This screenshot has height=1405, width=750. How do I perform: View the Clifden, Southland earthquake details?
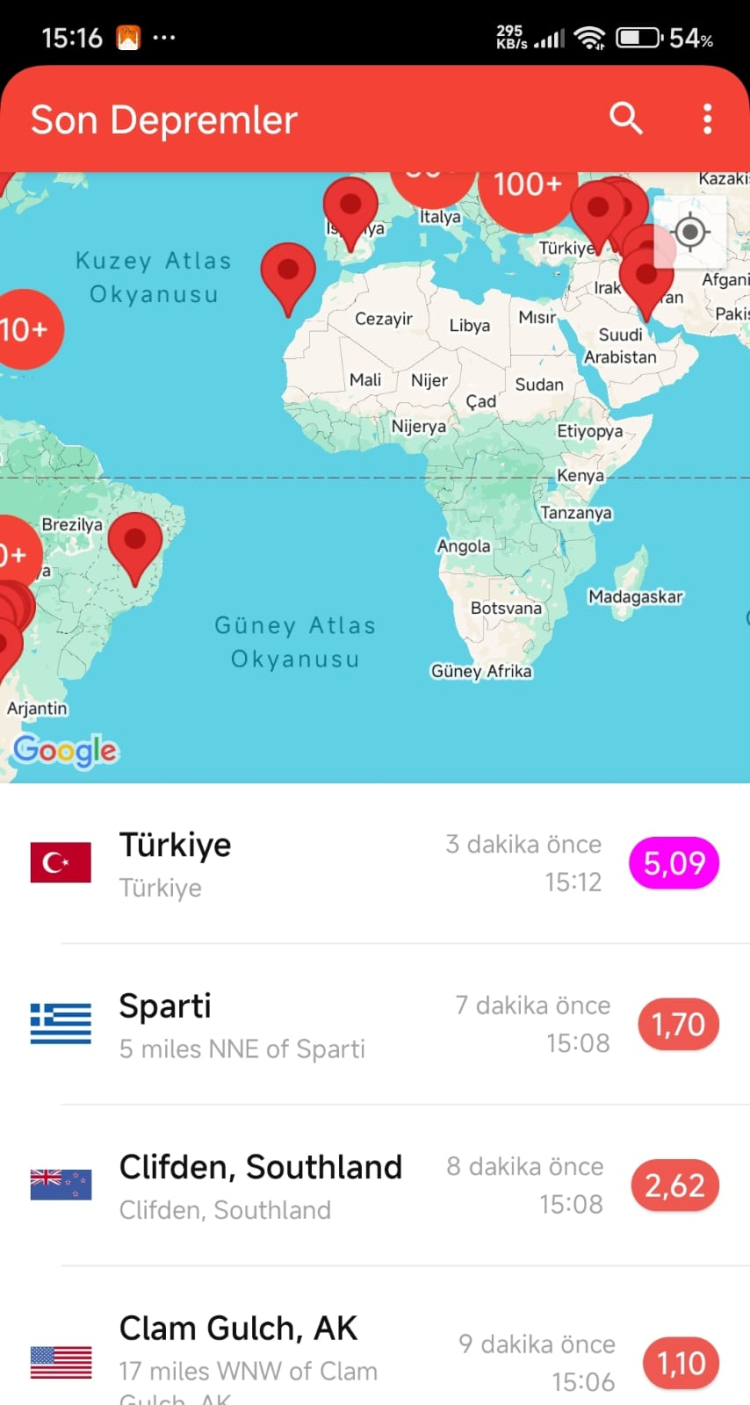pyautogui.click(x=375, y=1186)
